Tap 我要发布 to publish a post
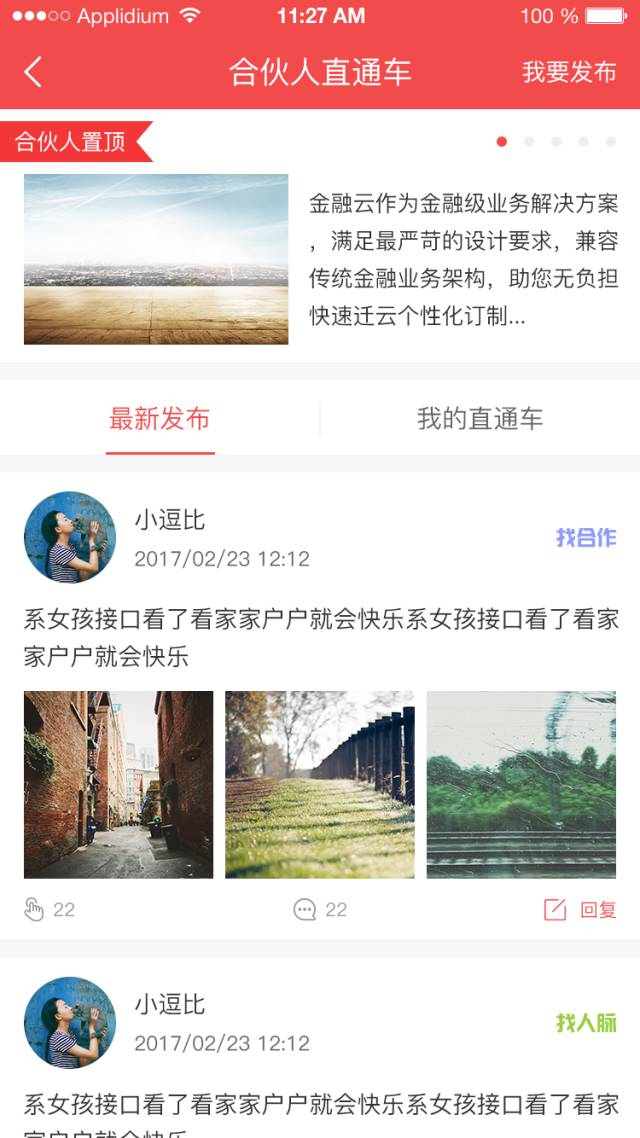Viewport: 640px width, 1138px height. click(569, 72)
